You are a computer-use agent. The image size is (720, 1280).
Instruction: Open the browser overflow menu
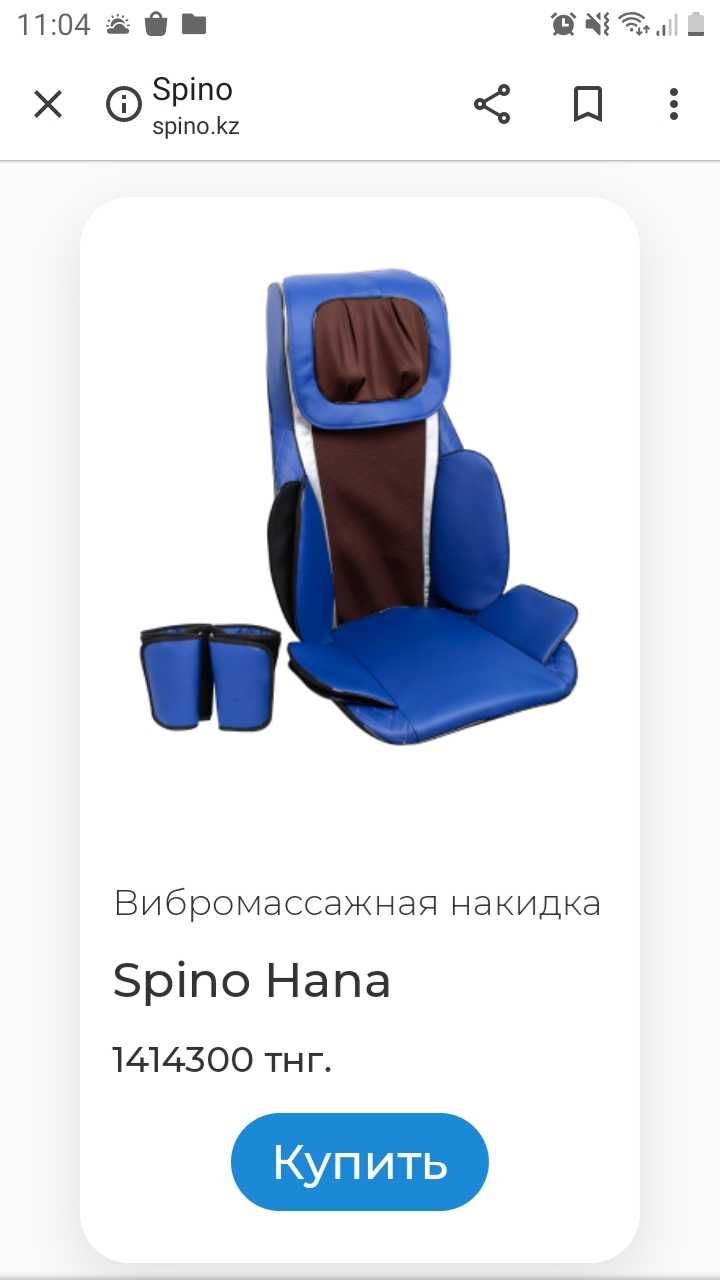pyautogui.click(x=674, y=104)
